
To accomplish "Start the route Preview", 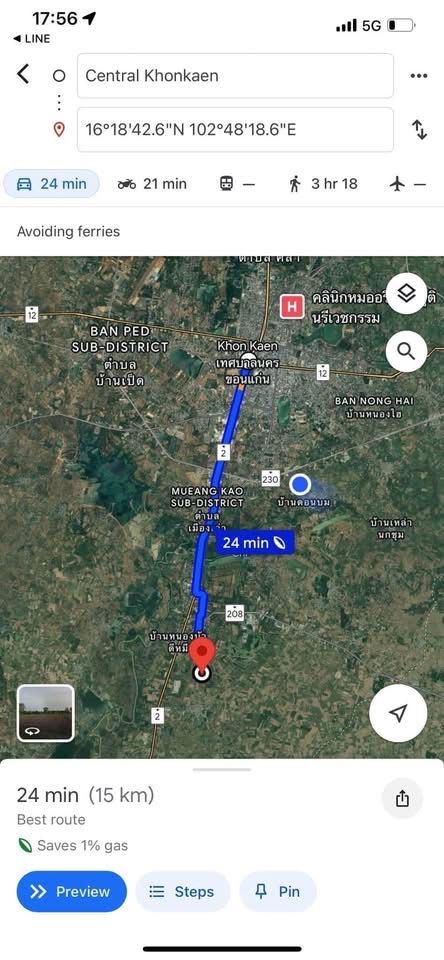I will coord(72,891).
